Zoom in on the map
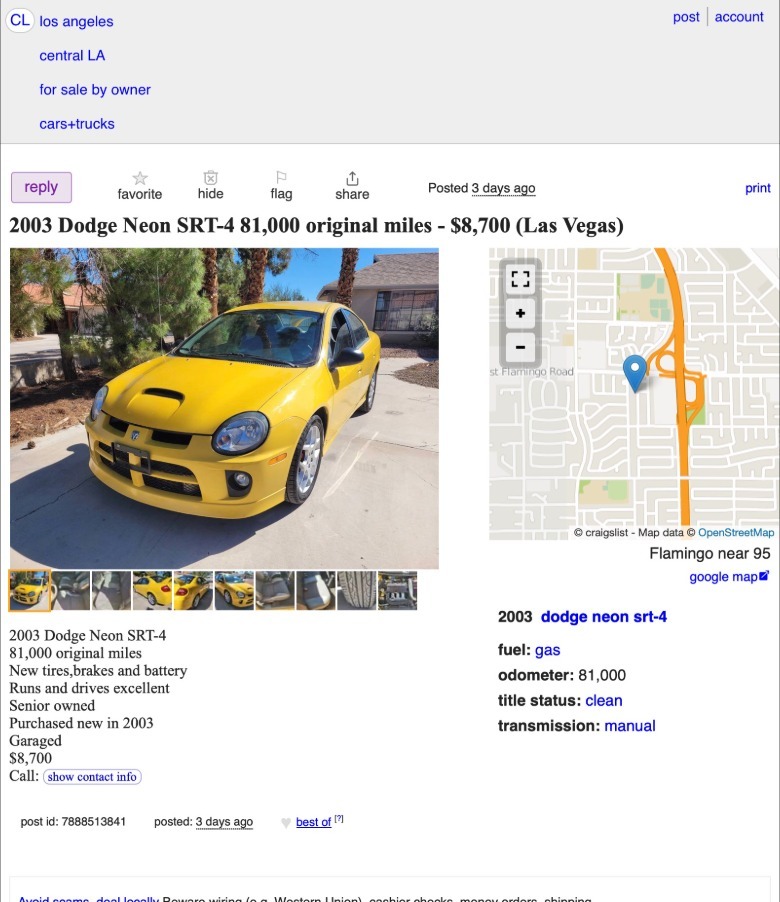The height and width of the screenshot is (902, 780). tap(520, 313)
